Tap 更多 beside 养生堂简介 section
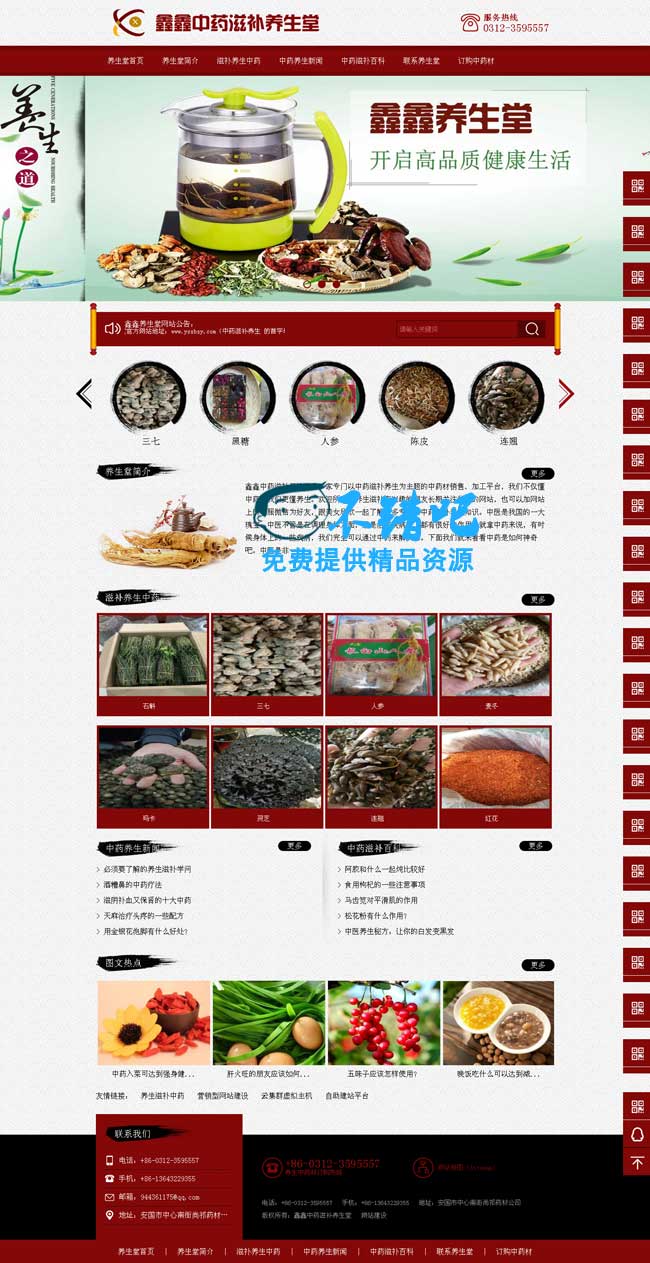This screenshot has width=650, height=1263. [538, 473]
